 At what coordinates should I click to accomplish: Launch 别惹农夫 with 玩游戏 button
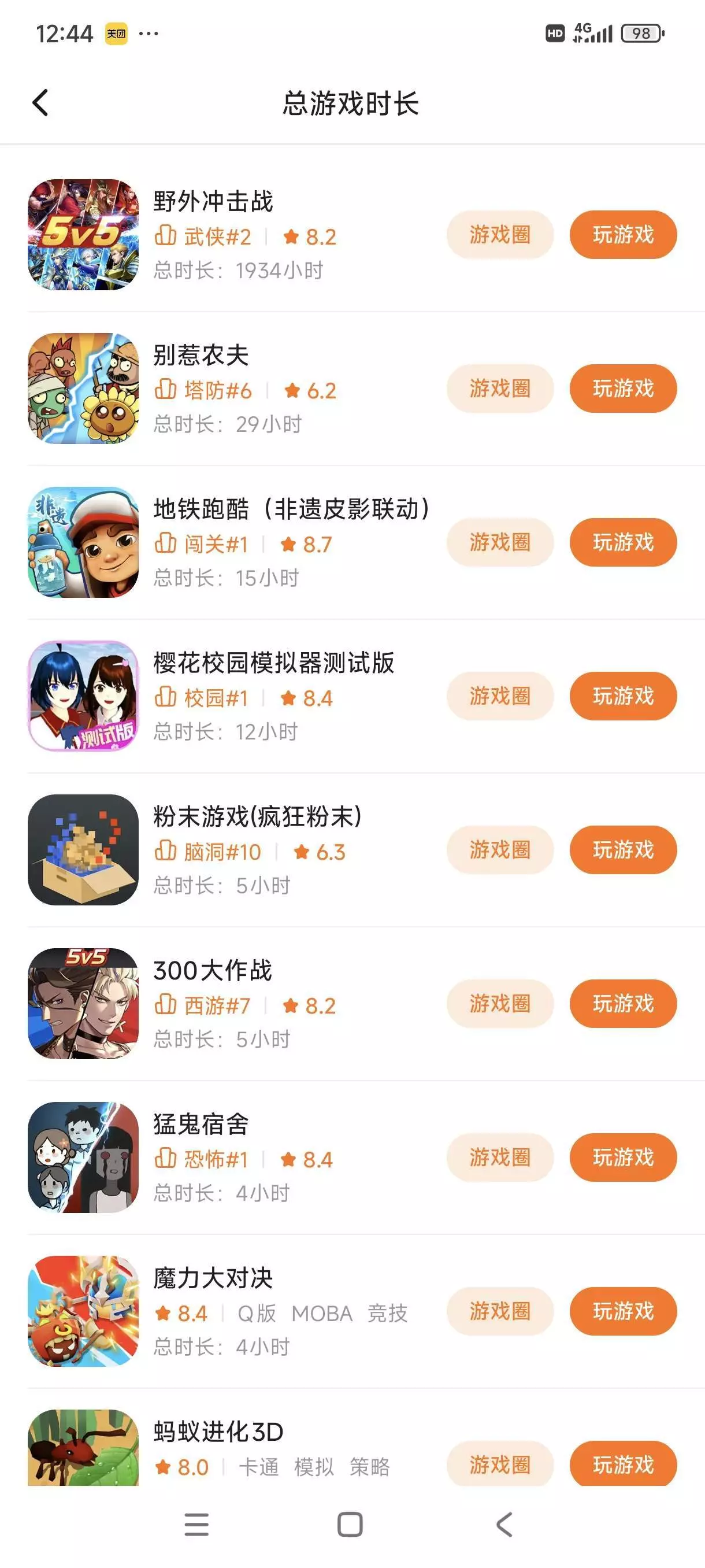[x=622, y=389]
